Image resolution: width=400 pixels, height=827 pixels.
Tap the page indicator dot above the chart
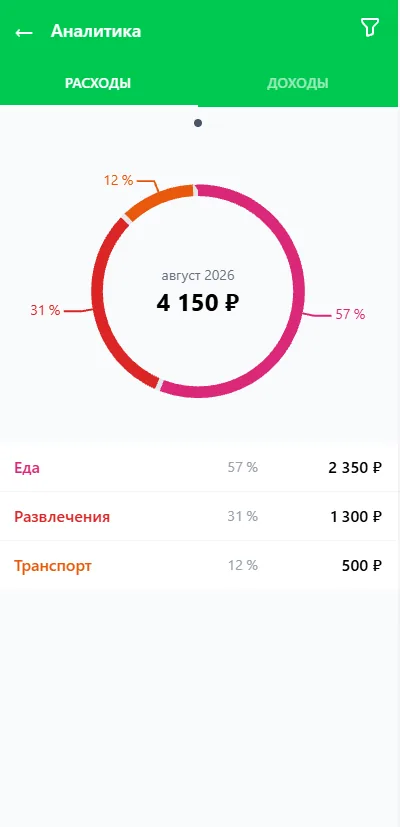(x=198, y=123)
